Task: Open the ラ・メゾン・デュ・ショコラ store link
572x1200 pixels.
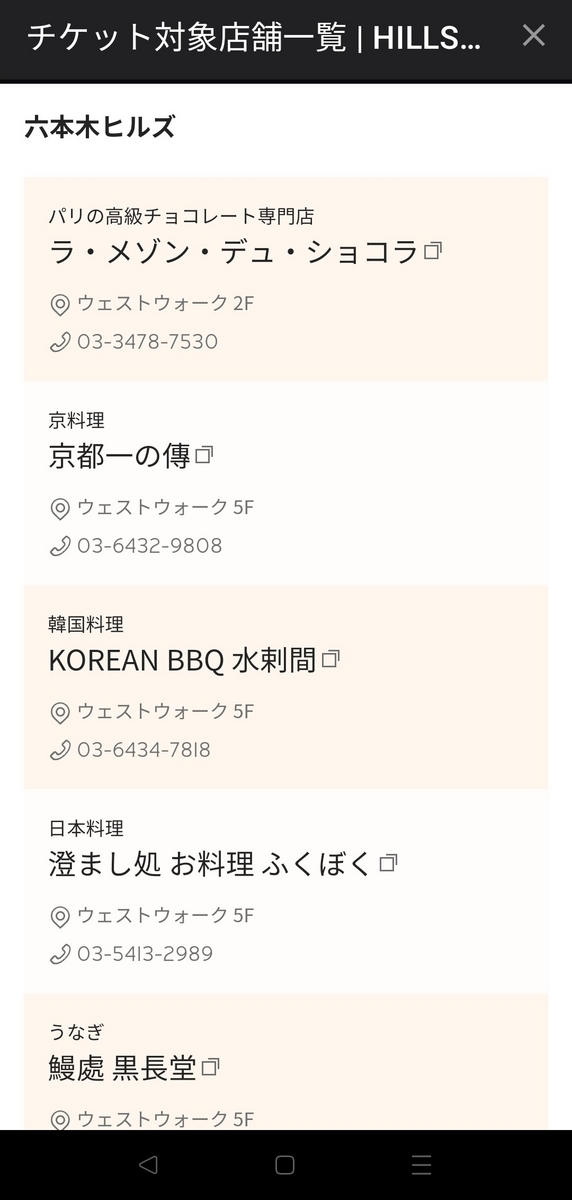Action: click(x=245, y=251)
